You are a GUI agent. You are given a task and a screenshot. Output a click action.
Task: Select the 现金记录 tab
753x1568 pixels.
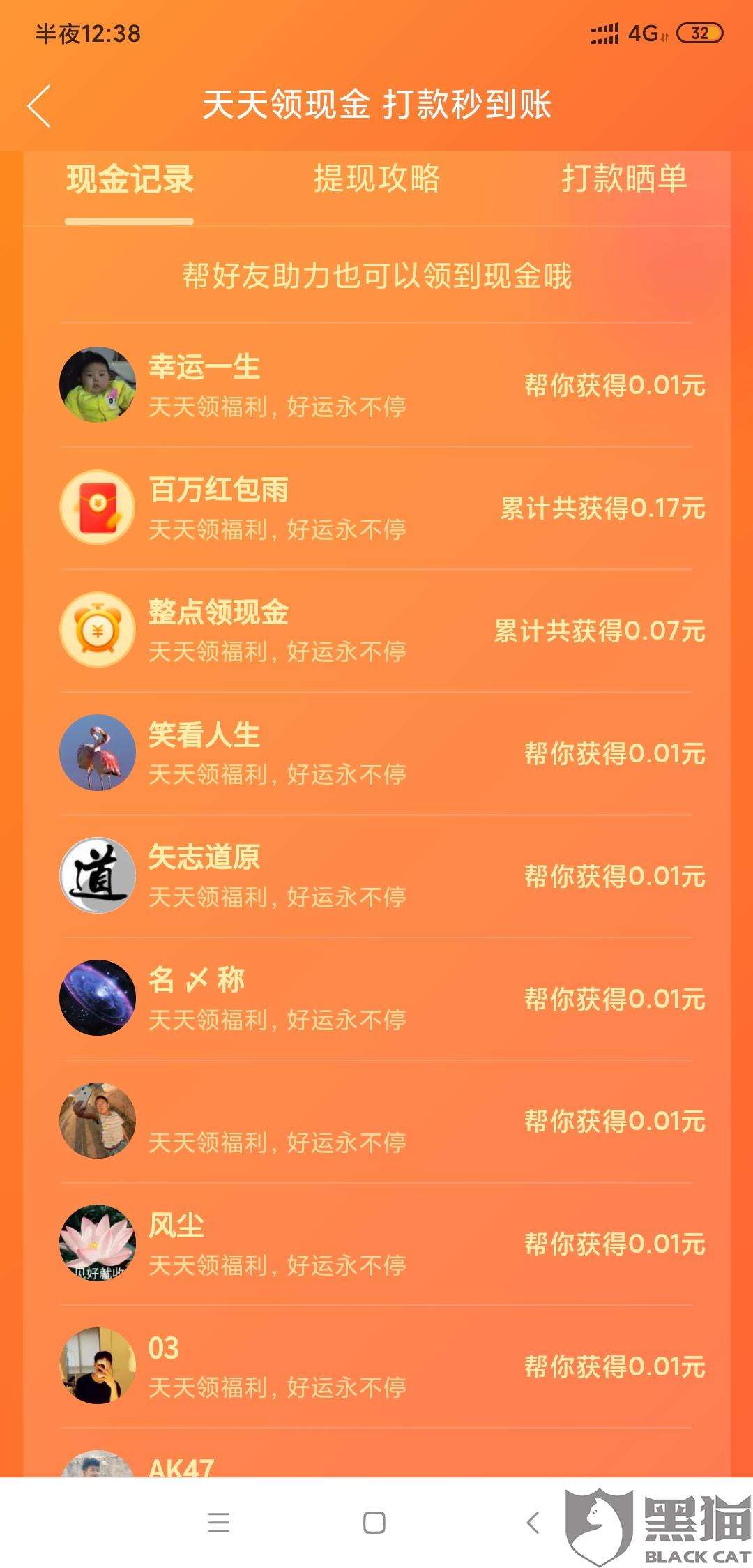point(130,180)
